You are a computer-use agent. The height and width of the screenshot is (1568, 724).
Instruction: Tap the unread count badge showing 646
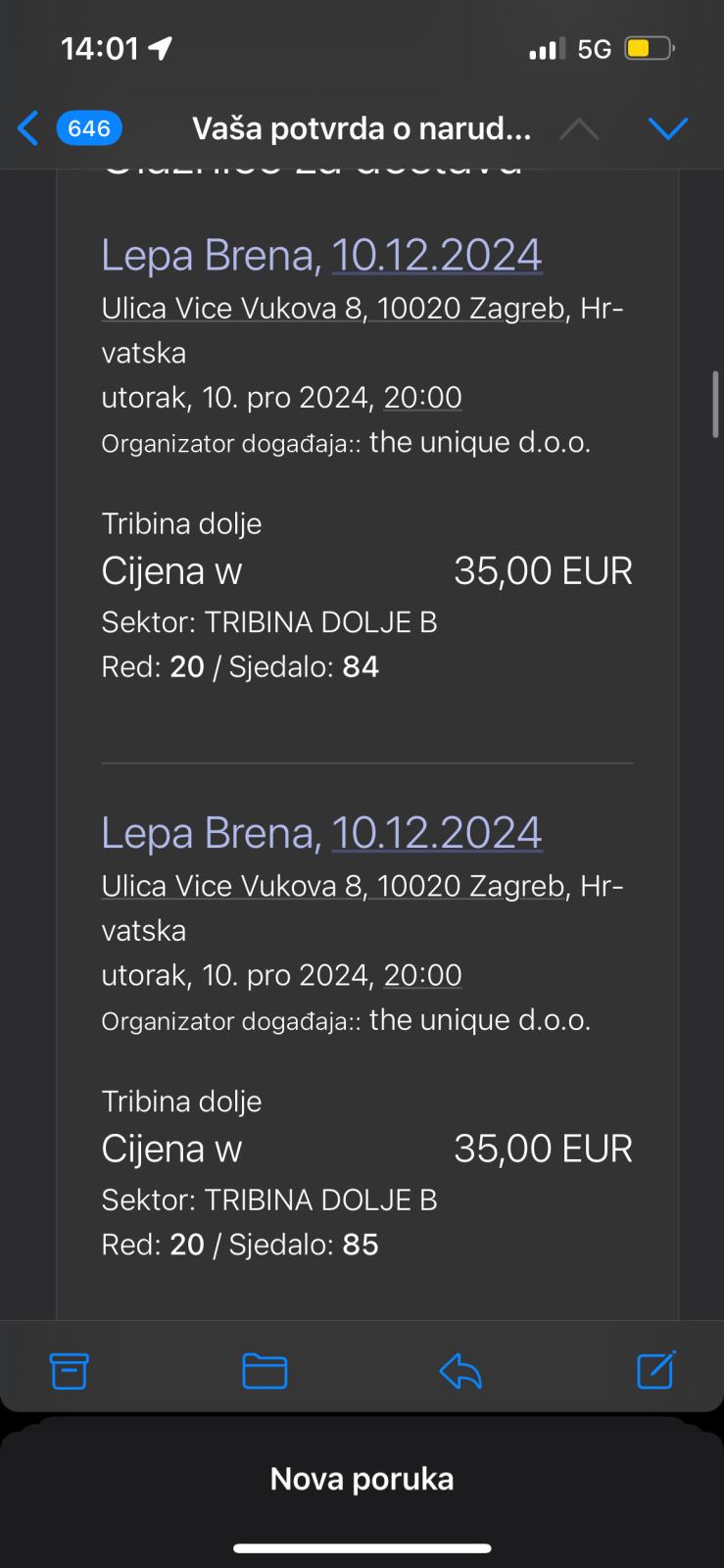[87, 127]
